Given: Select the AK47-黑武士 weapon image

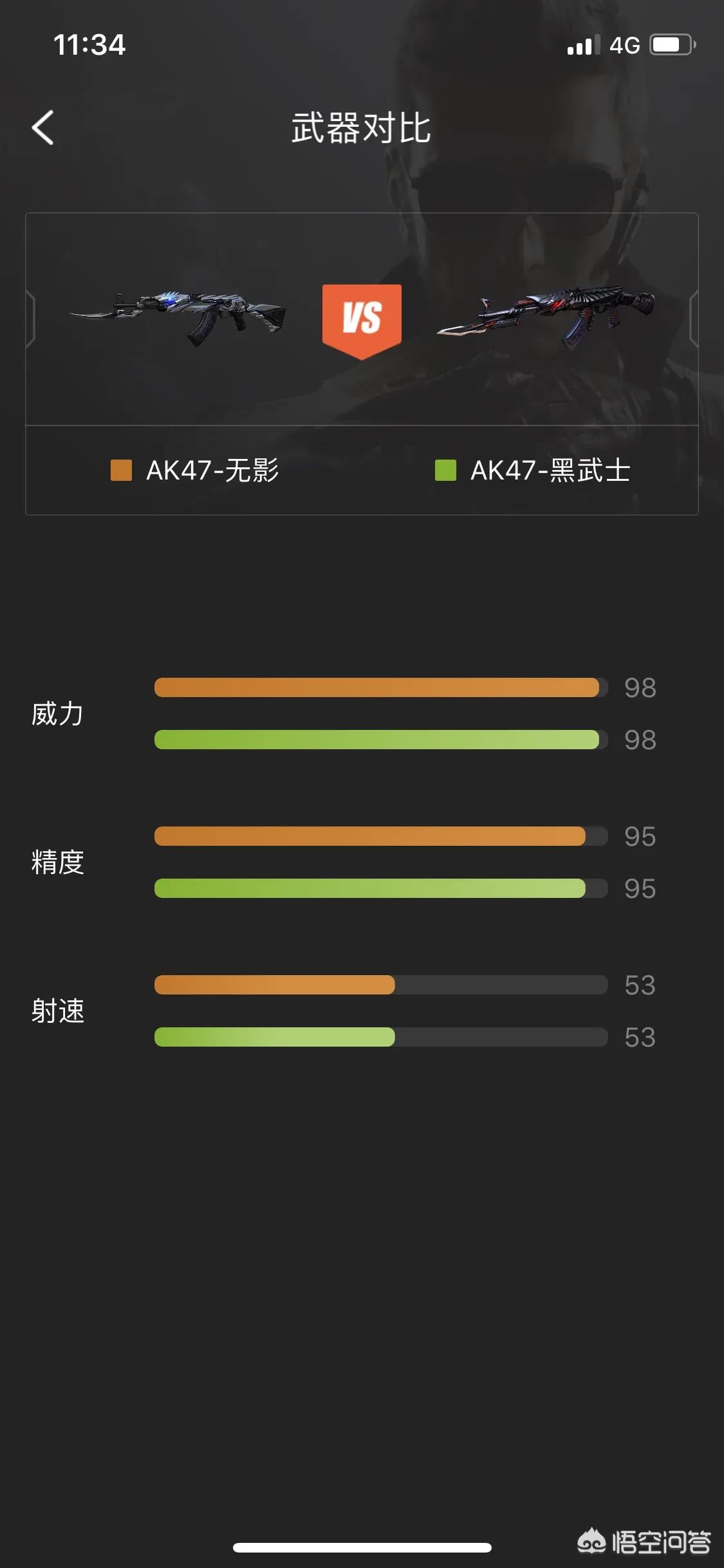Looking at the screenshot, I should pos(546,317).
